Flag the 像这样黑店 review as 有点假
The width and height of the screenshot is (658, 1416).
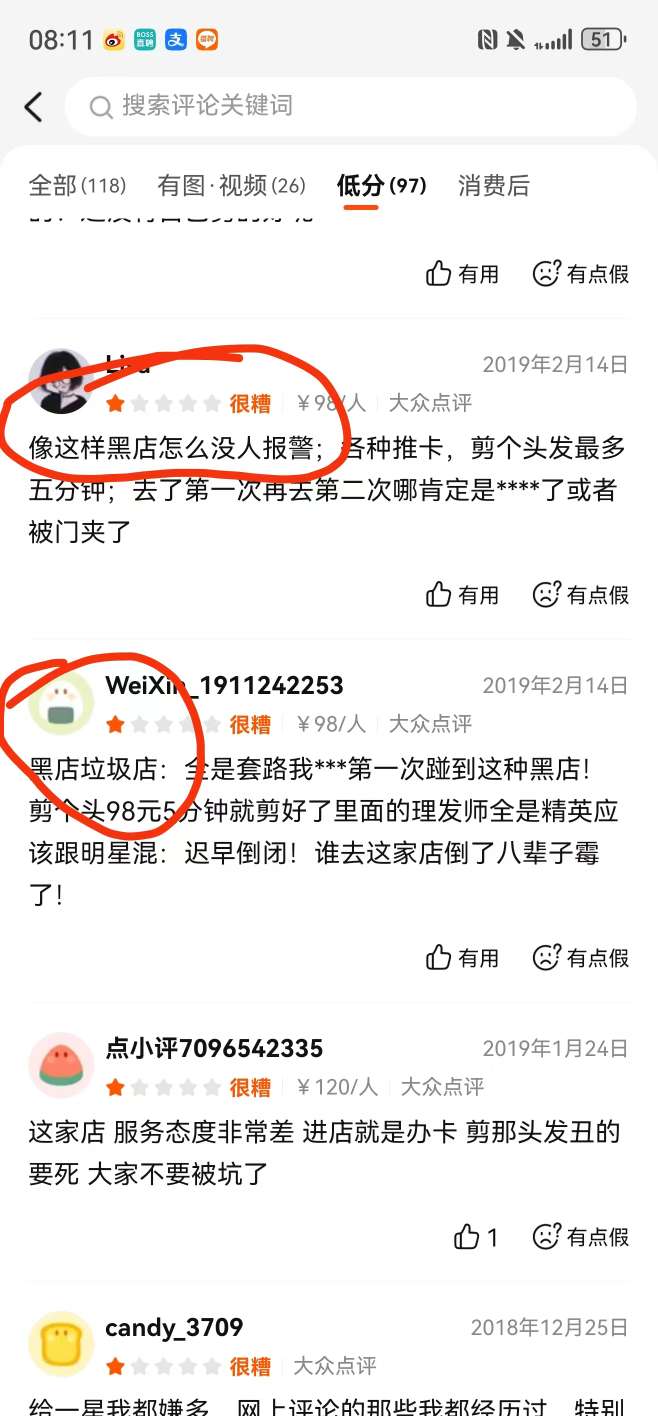click(580, 595)
